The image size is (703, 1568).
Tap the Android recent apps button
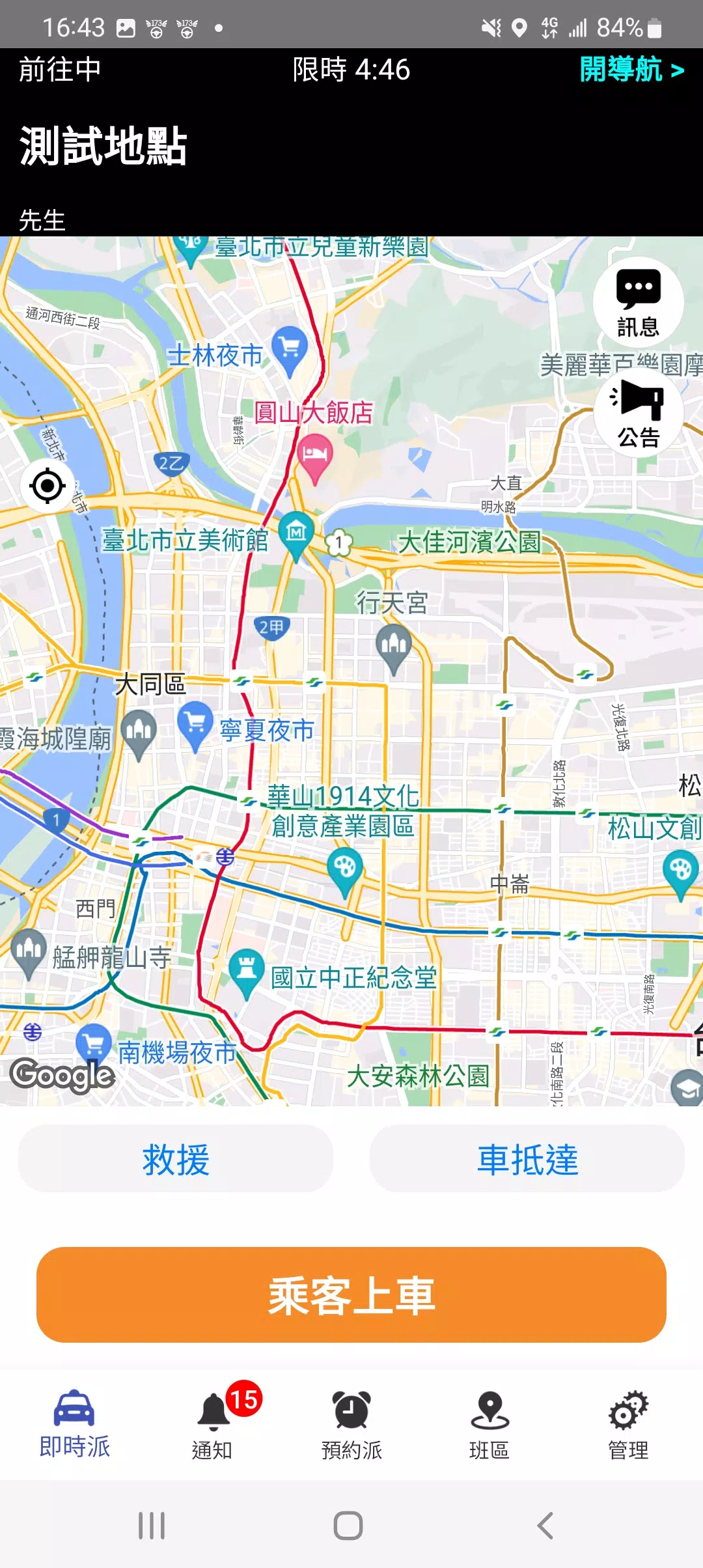click(x=151, y=1524)
